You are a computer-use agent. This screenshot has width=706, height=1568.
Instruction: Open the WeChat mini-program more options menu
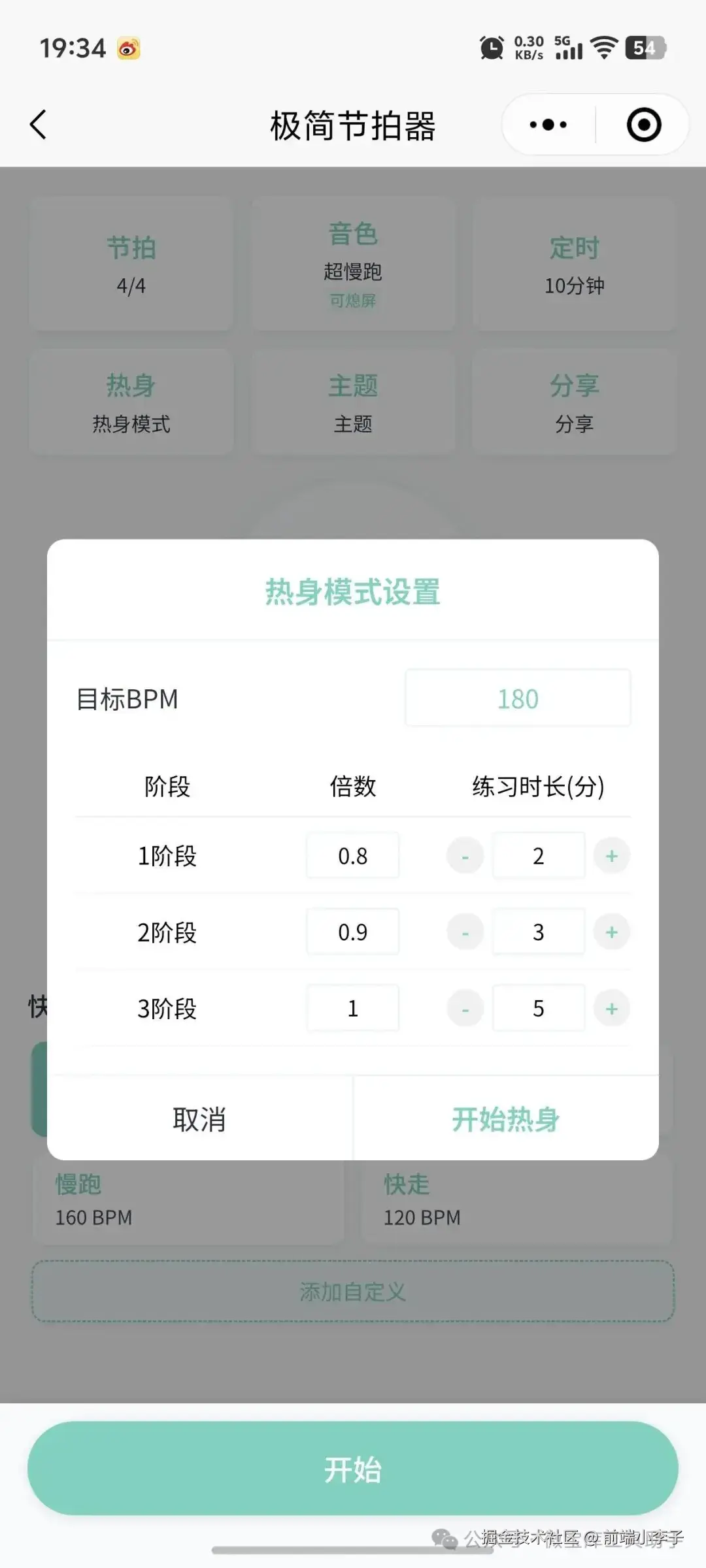click(x=547, y=124)
